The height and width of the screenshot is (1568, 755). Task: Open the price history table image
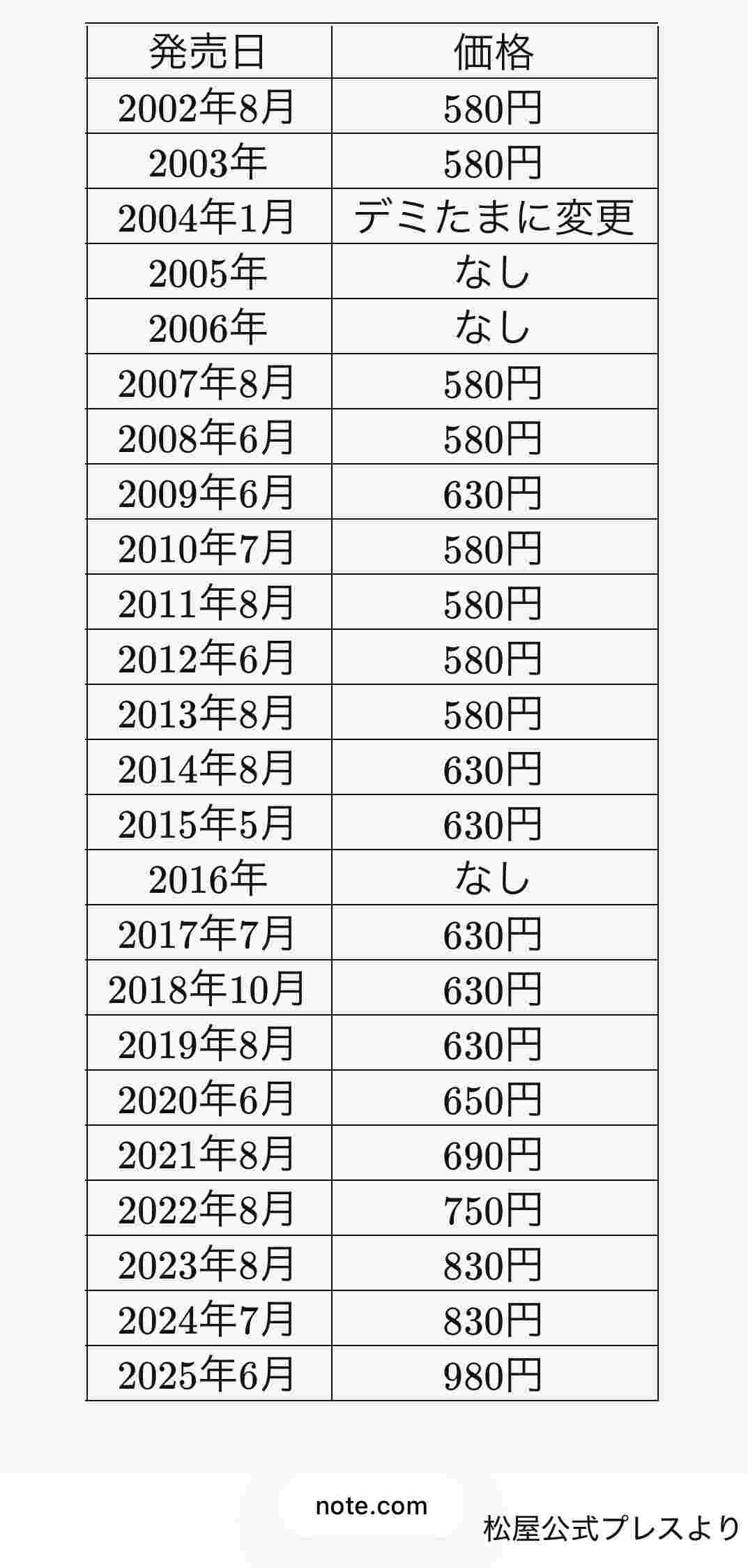point(372,711)
